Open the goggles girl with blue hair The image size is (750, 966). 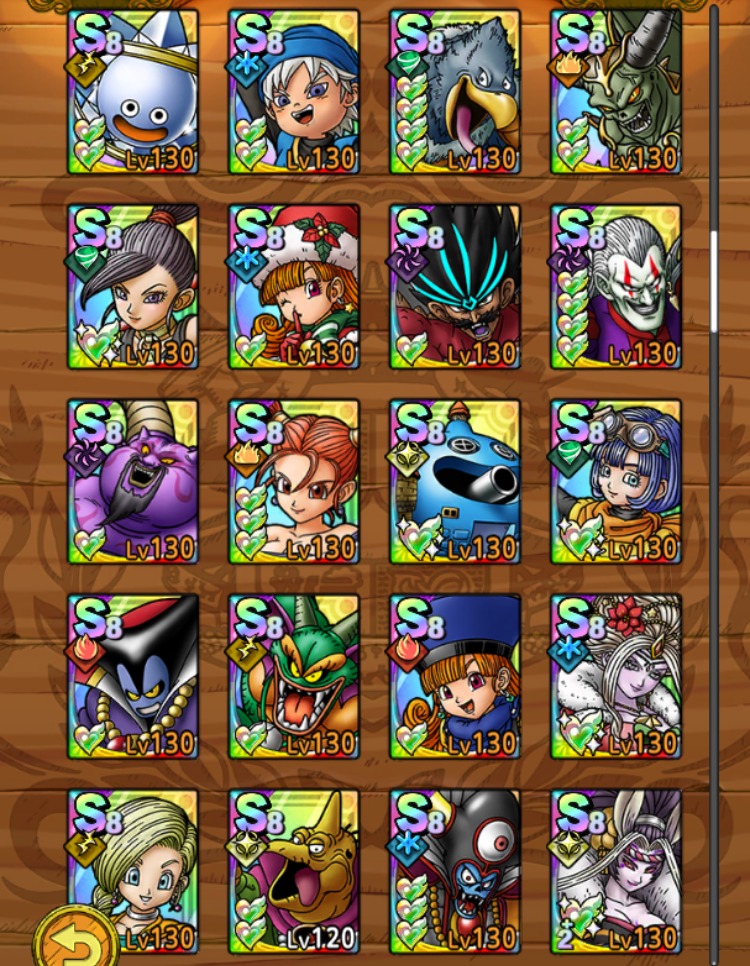coord(616,481)
